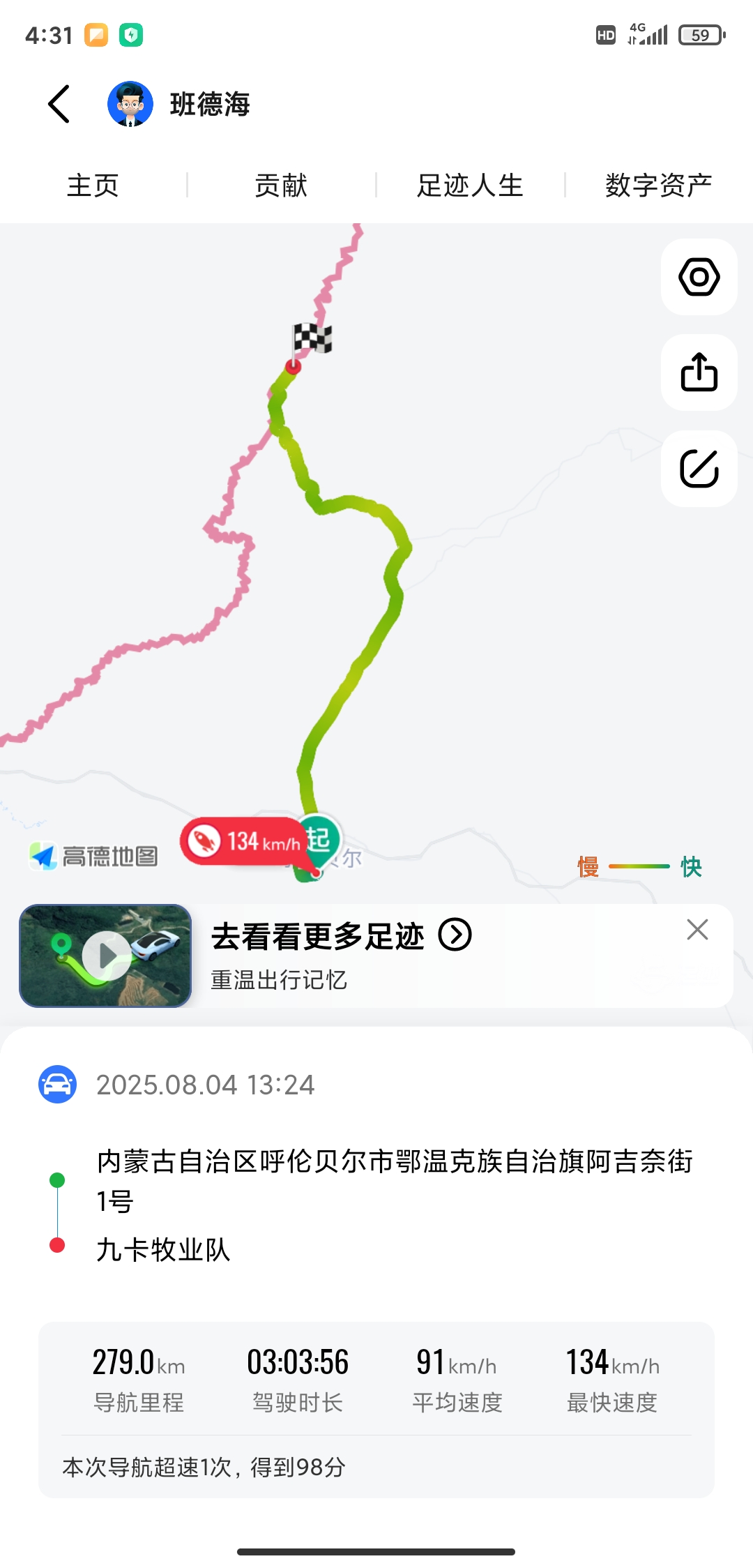
Task: Open the 足迹人生 tab
Action: tap(470, 186)
